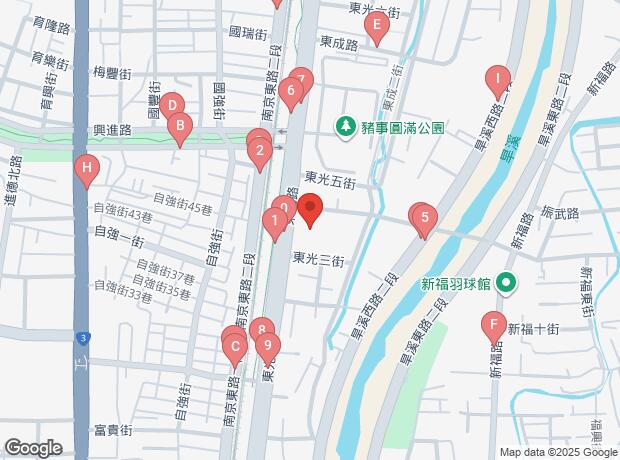The width and height of the screenshot is (620, 460).
Task: Open marker B on 興進路
Action: click(x=179, y=126)
